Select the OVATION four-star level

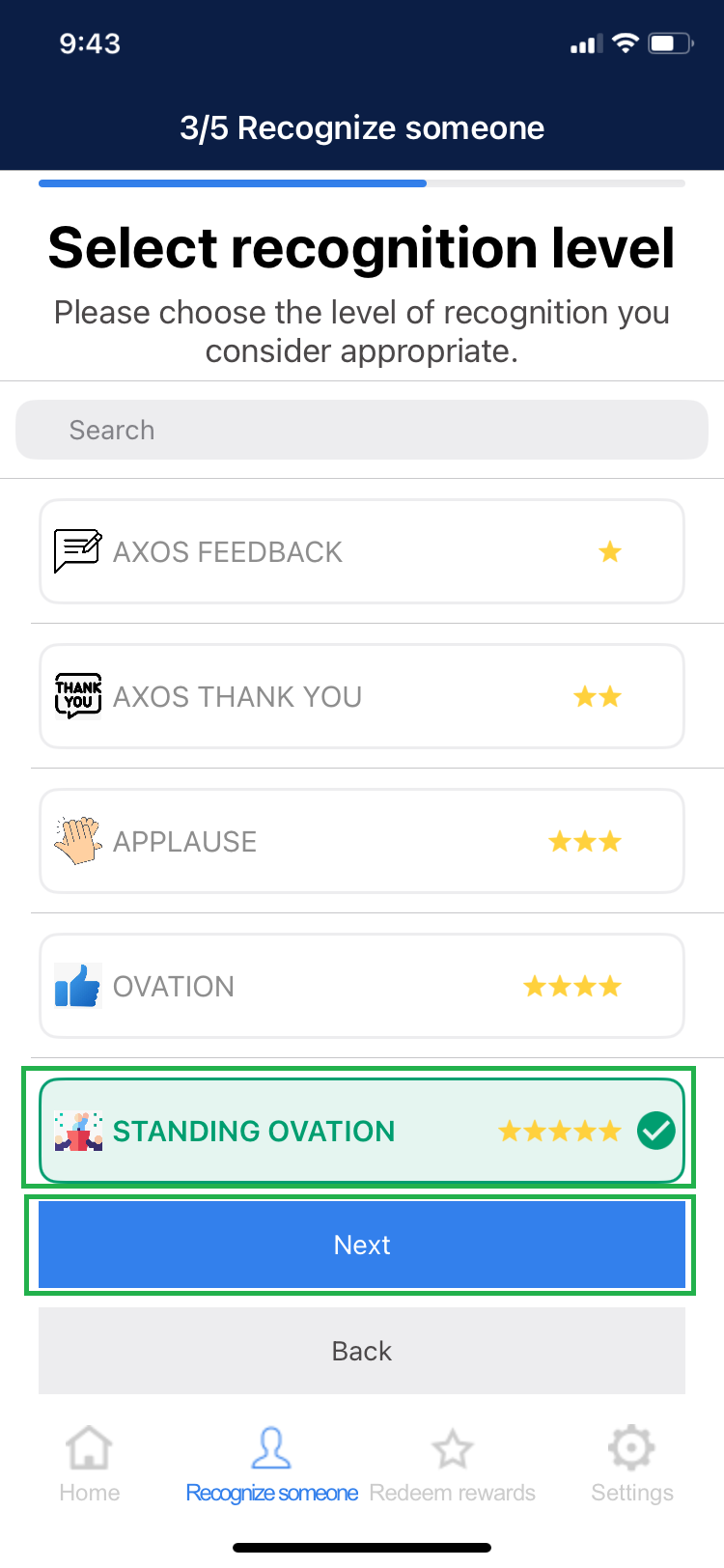[x=361, y=986]
